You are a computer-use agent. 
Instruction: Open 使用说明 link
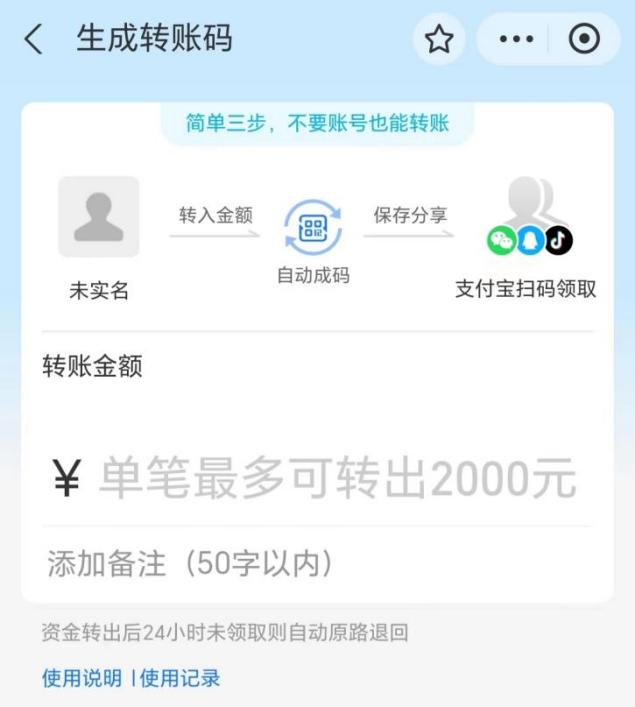[81, 678]
